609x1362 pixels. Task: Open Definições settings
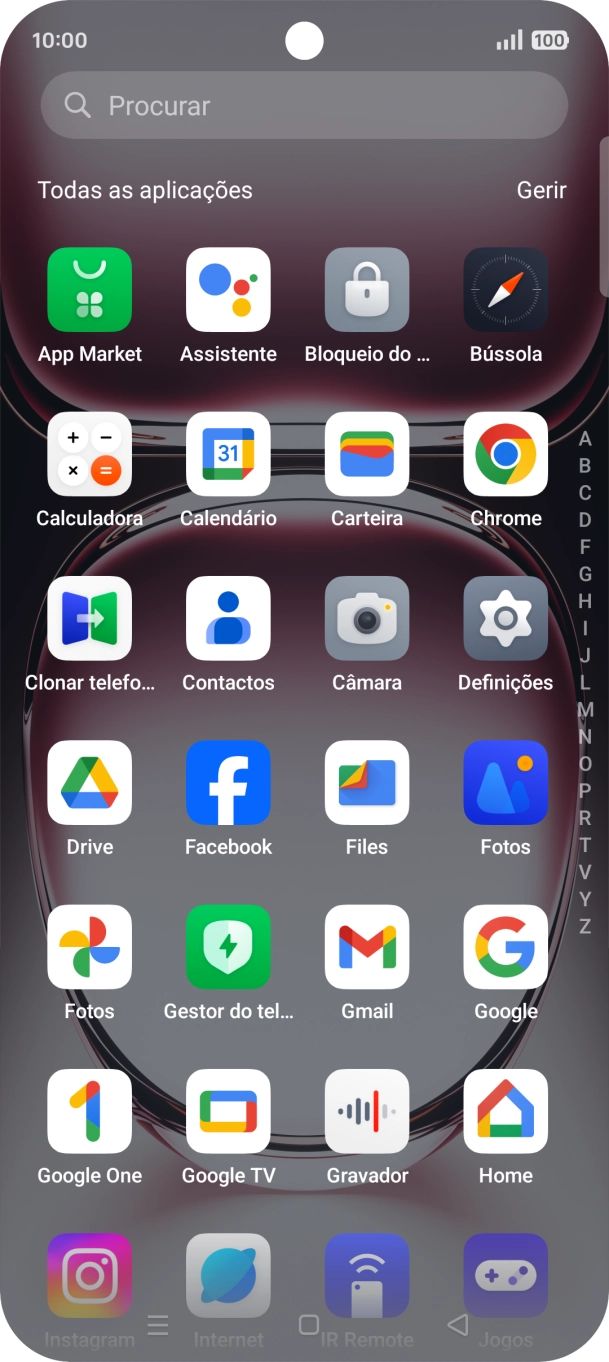[x=505, y=618]
